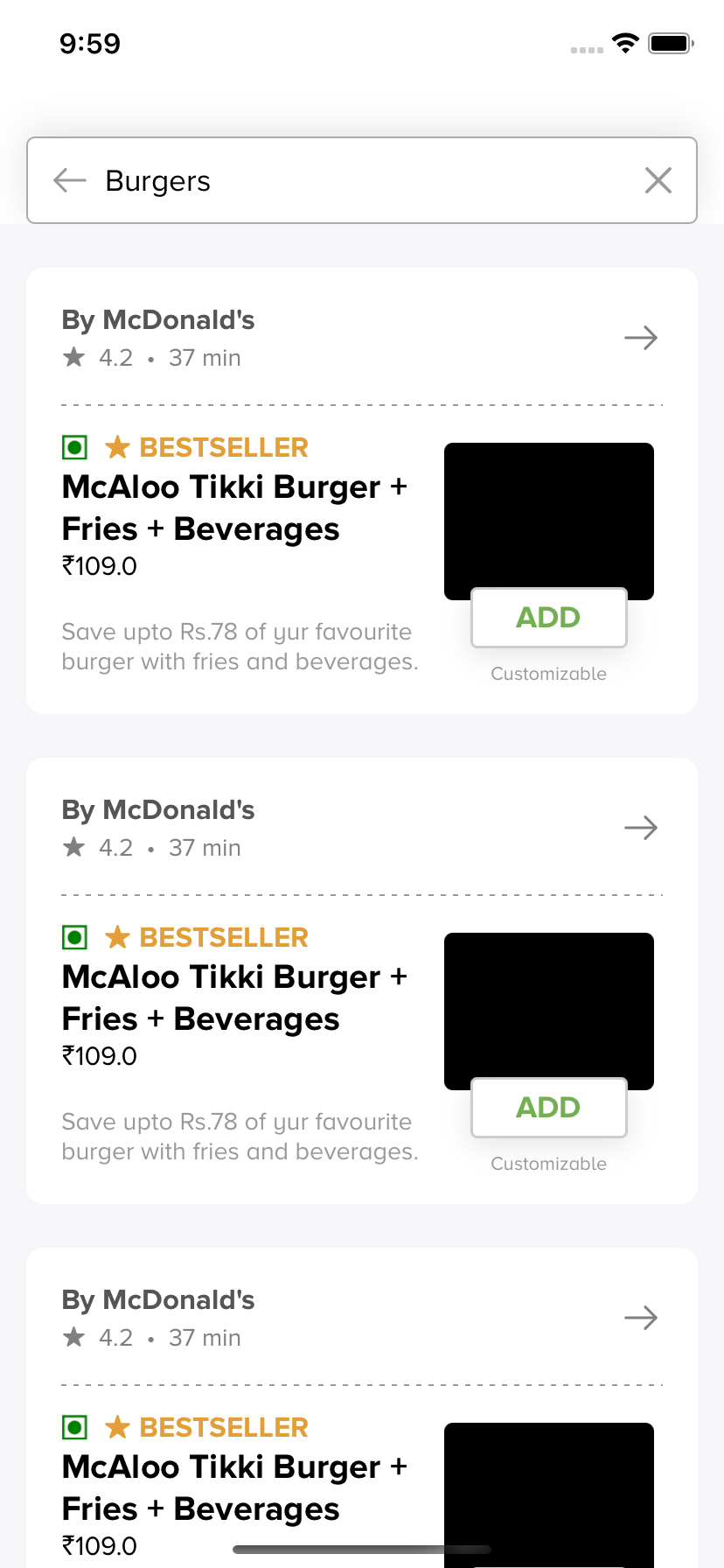Screen dimensions: 724x1568
Task: Clear the Burgers search text
Action: [x=658, y=180]
